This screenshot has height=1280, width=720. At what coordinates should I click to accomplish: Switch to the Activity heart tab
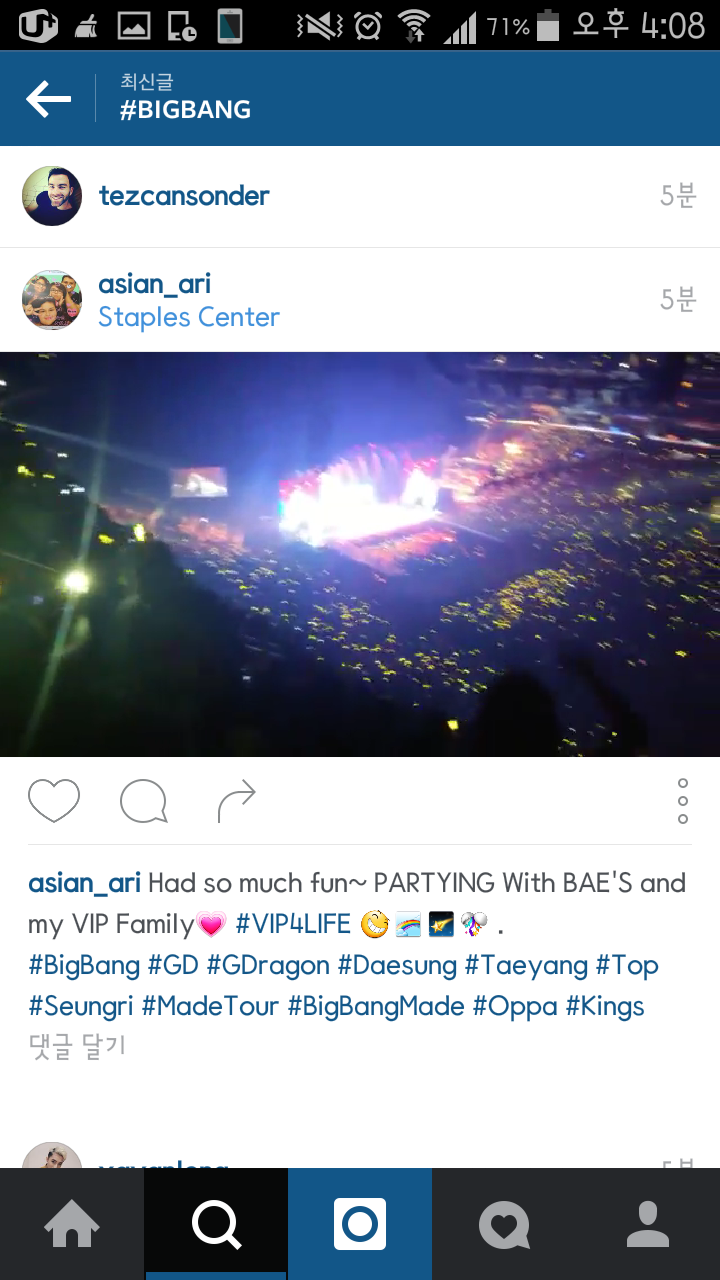click(504, 1224)
